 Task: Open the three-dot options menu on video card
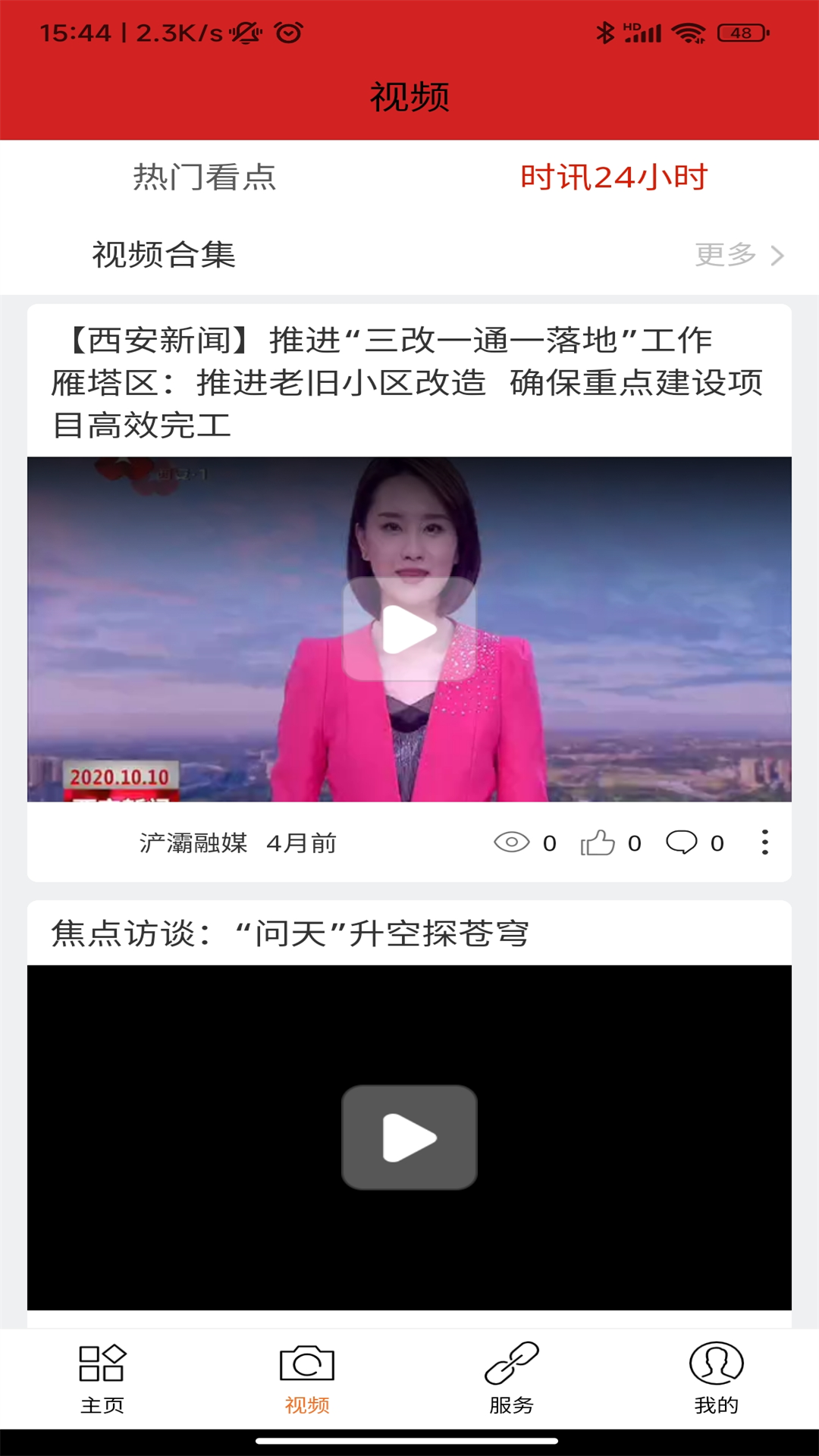764,843
